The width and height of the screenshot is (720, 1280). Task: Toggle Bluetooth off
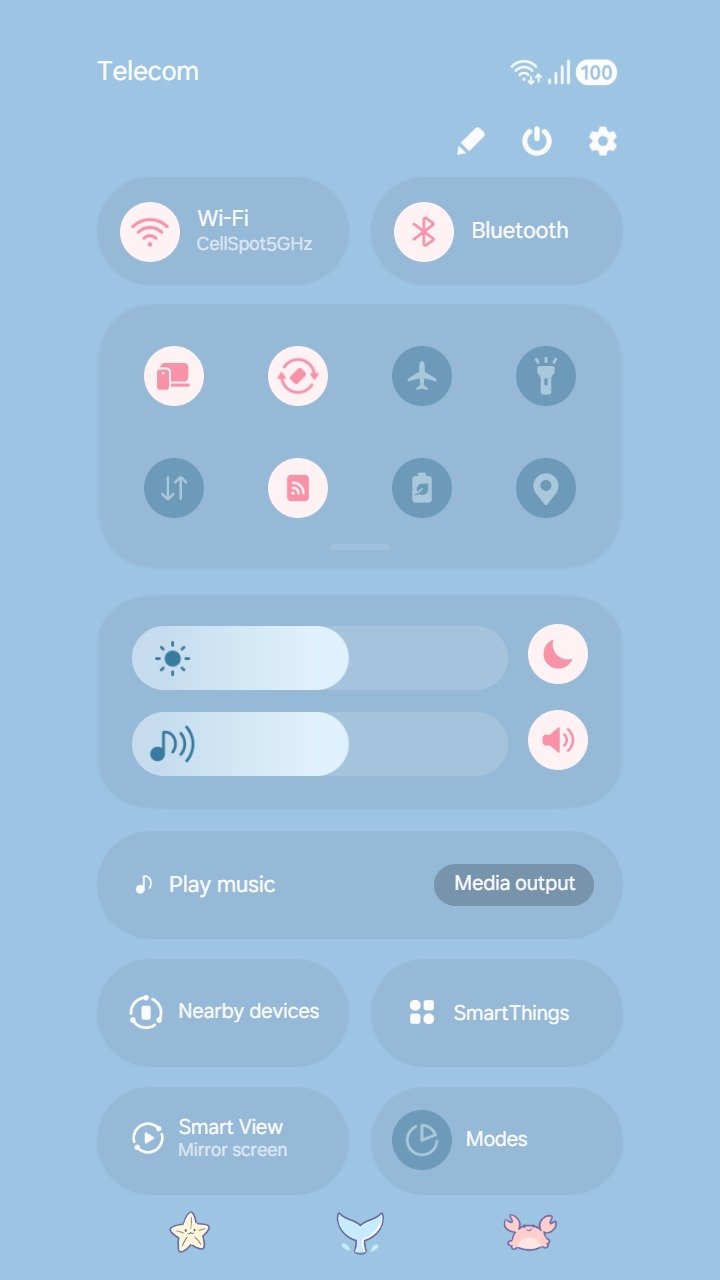[x=424, y=231]
